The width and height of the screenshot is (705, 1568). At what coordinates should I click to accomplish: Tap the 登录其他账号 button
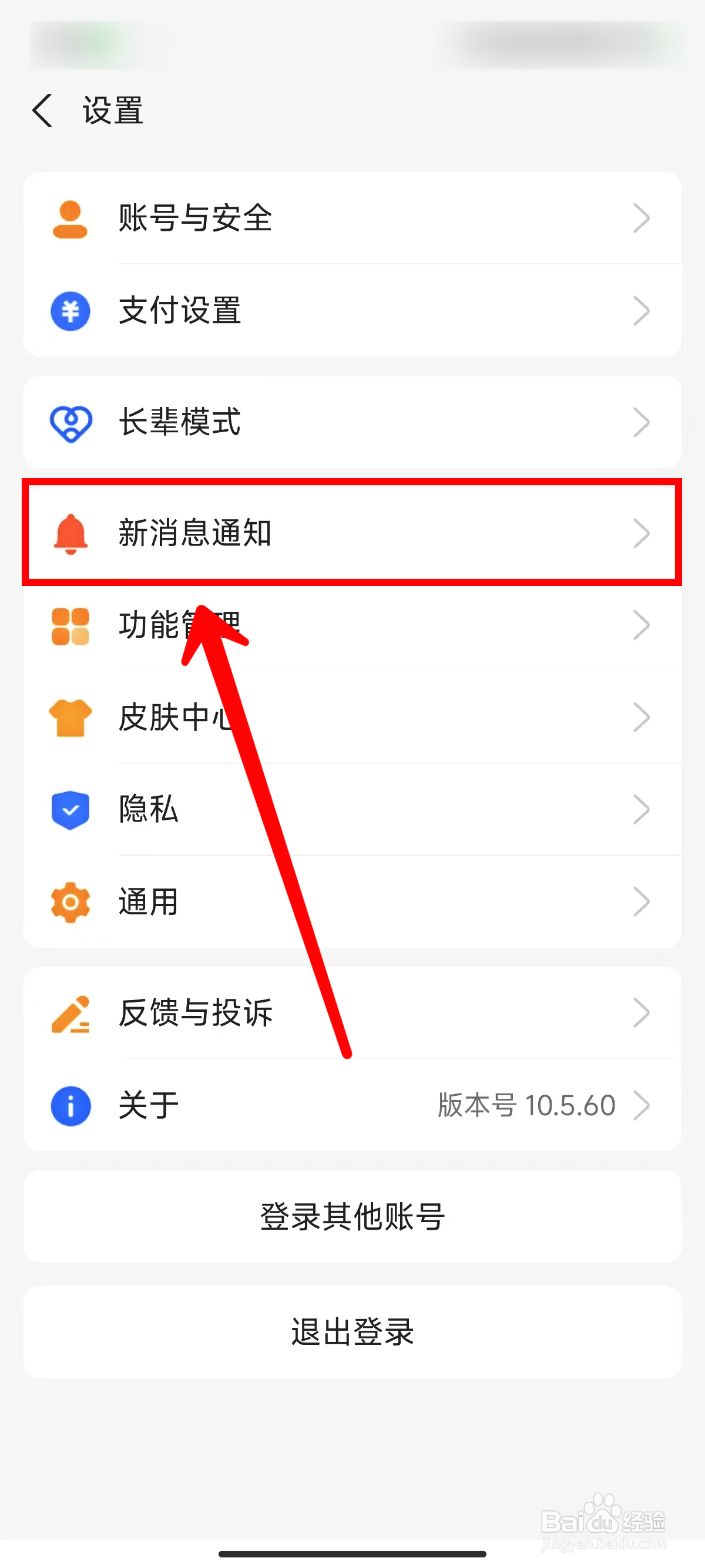[x=352, y=1217]
